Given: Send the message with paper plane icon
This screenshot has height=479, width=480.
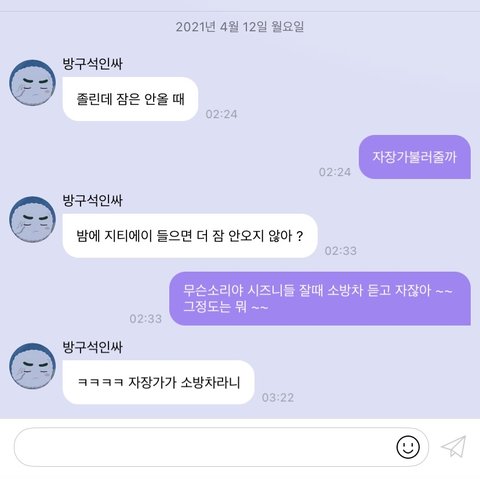Looking at the screenshot, I should tap(454, 447).
